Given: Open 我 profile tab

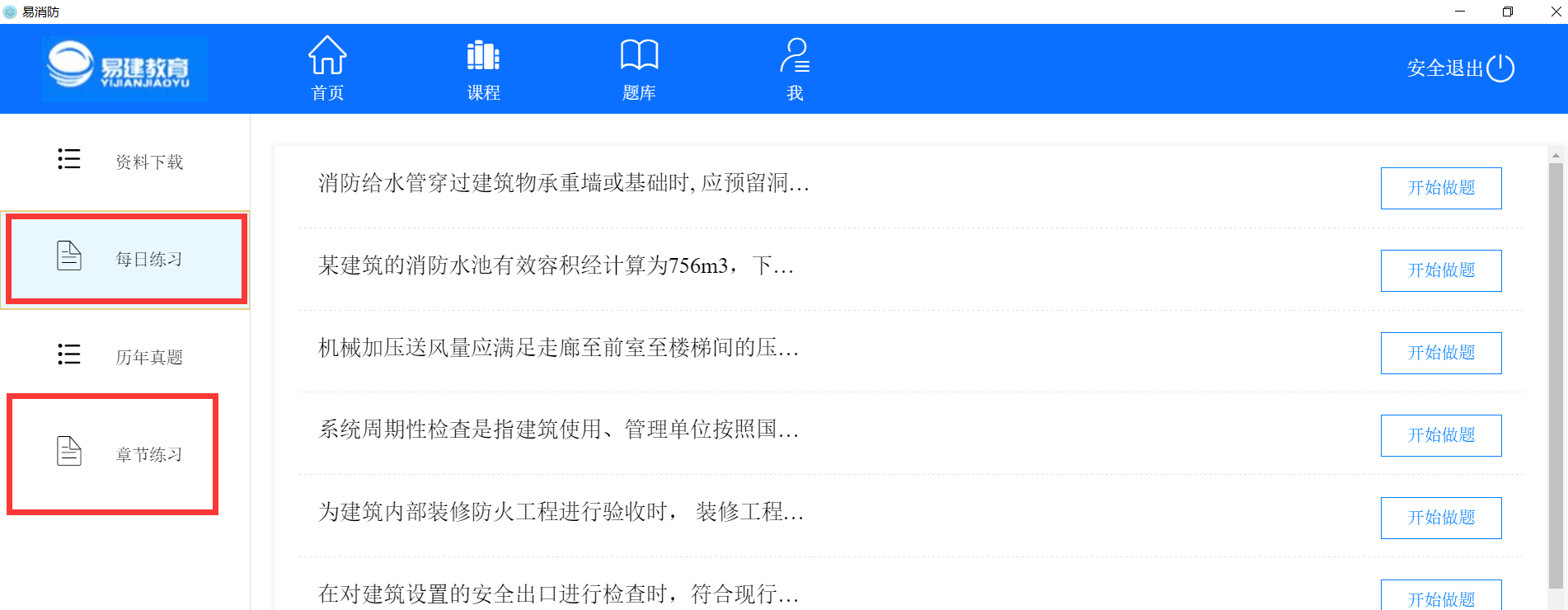Looking at the screenshot, I should (795, 69).
